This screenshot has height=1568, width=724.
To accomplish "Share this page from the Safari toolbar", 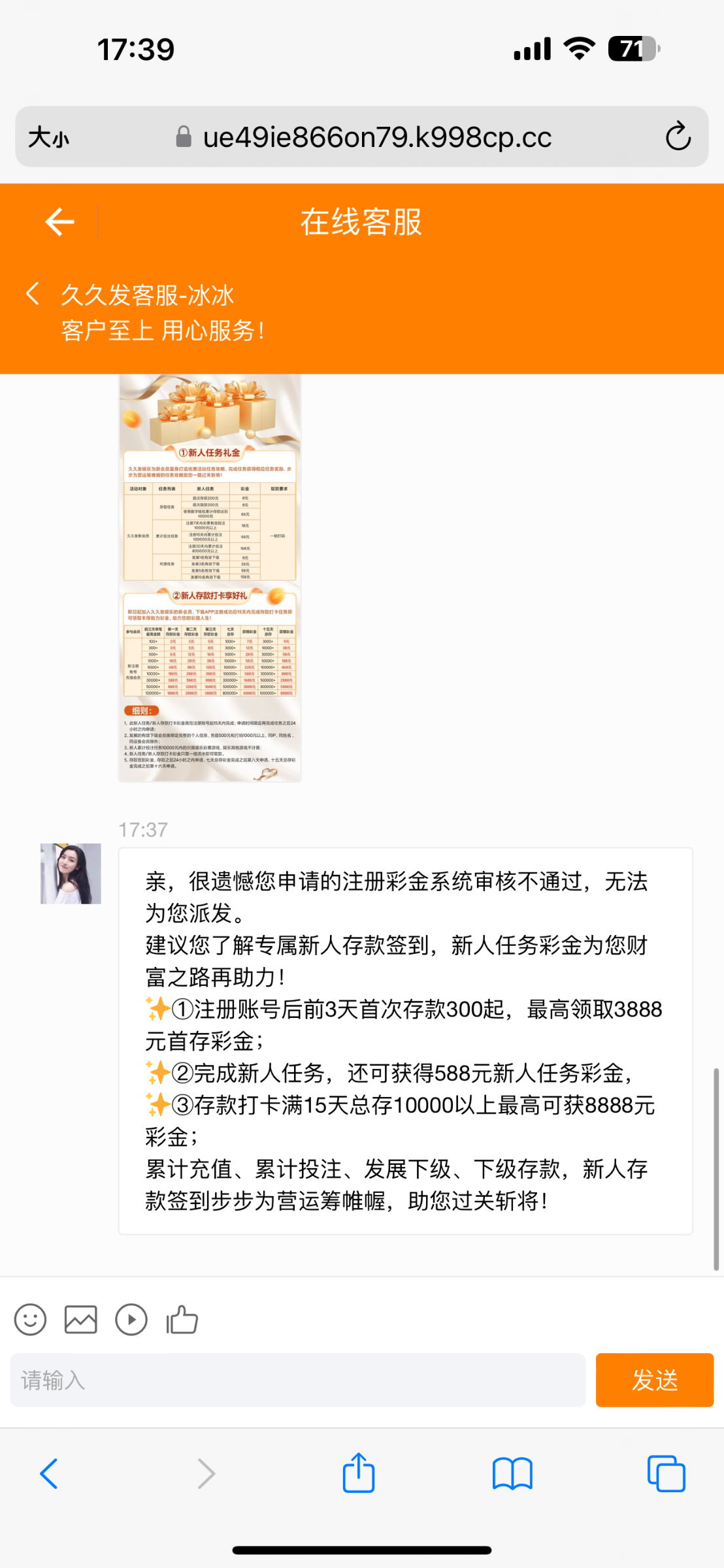I will (x=359, y=1473).
